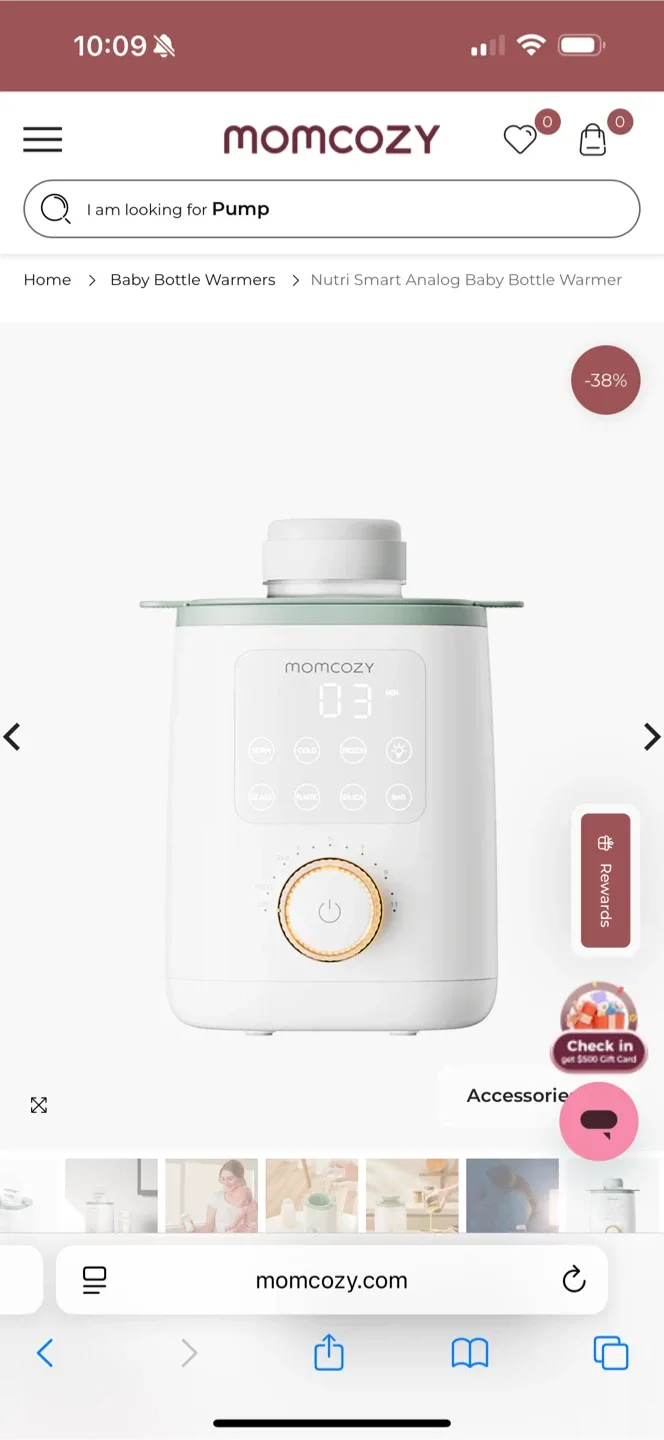Select the thumbnail with framed wall art
Image resolution: width=664 pixels, height=1440 pixels.
(x=111, y=1195)
